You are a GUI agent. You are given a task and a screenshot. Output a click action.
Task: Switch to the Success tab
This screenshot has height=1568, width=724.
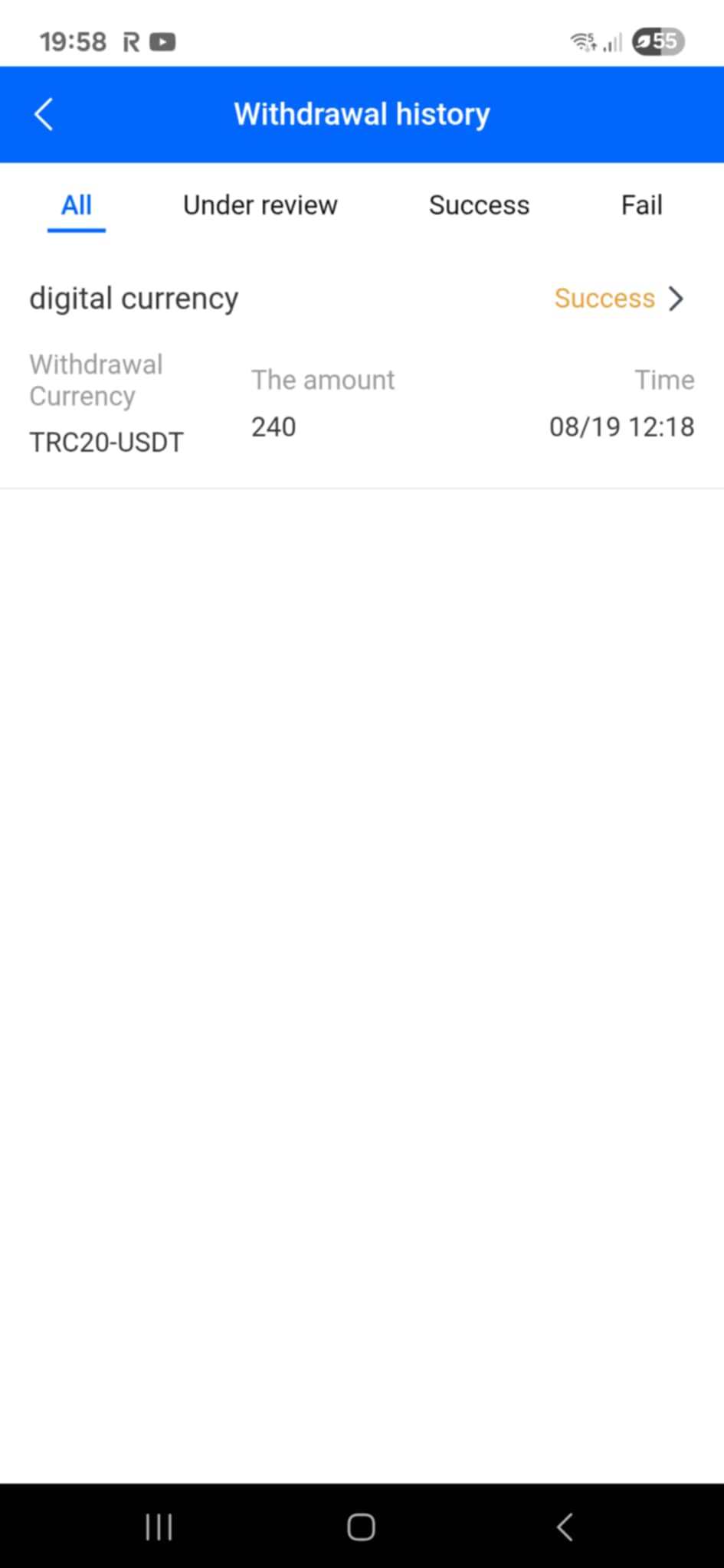tap(479, 205)
